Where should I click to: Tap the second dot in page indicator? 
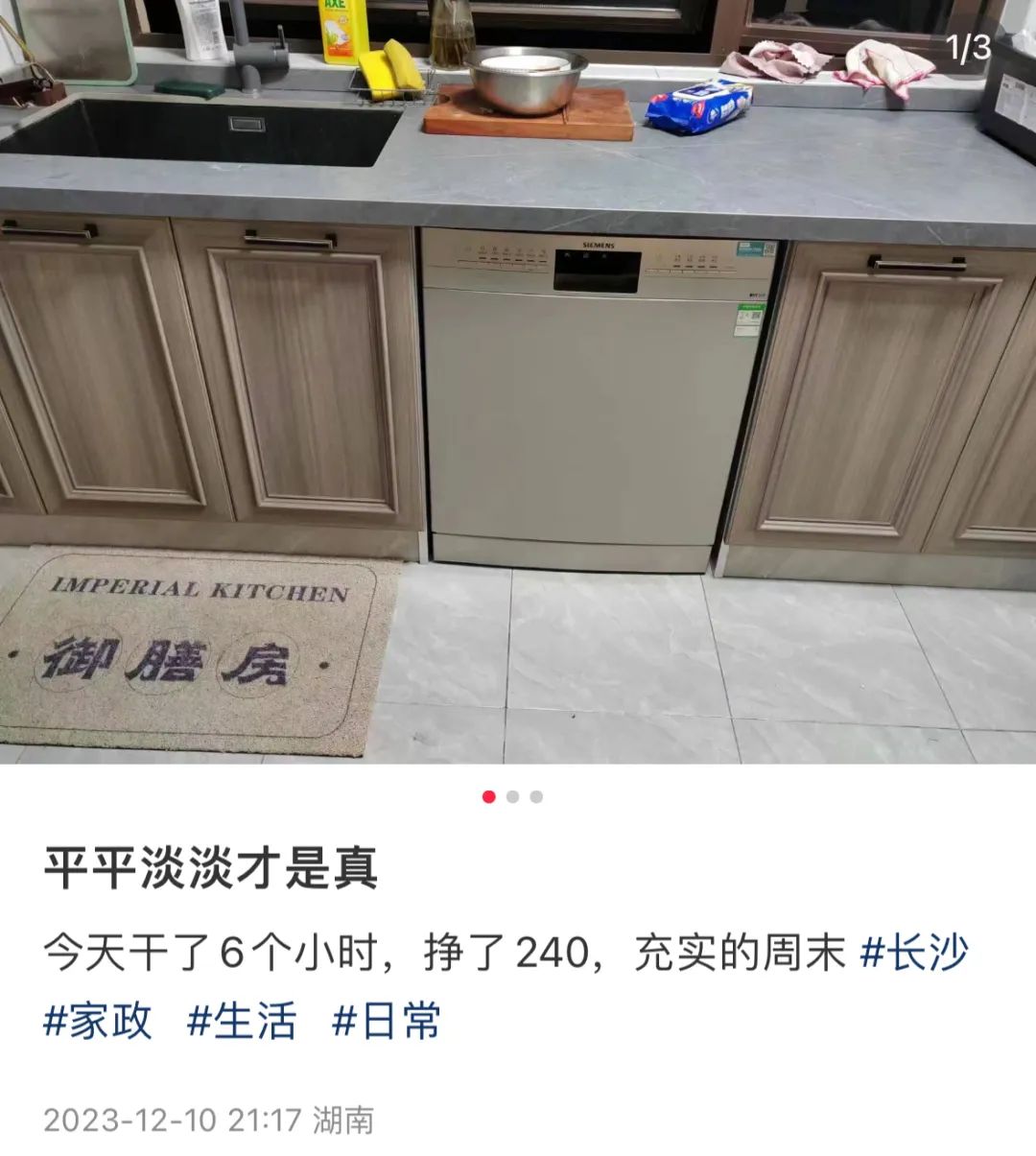(513, 796)
